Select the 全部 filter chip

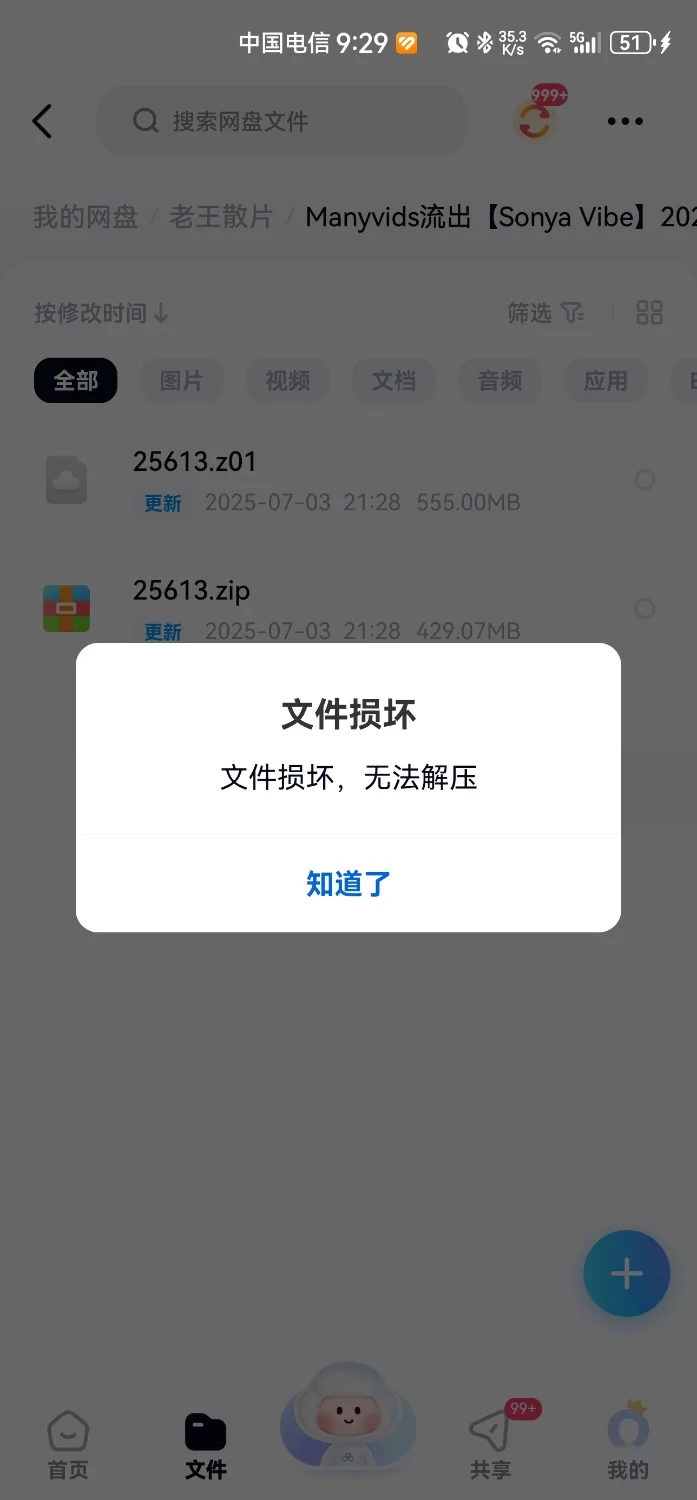[x=76, y=381]
